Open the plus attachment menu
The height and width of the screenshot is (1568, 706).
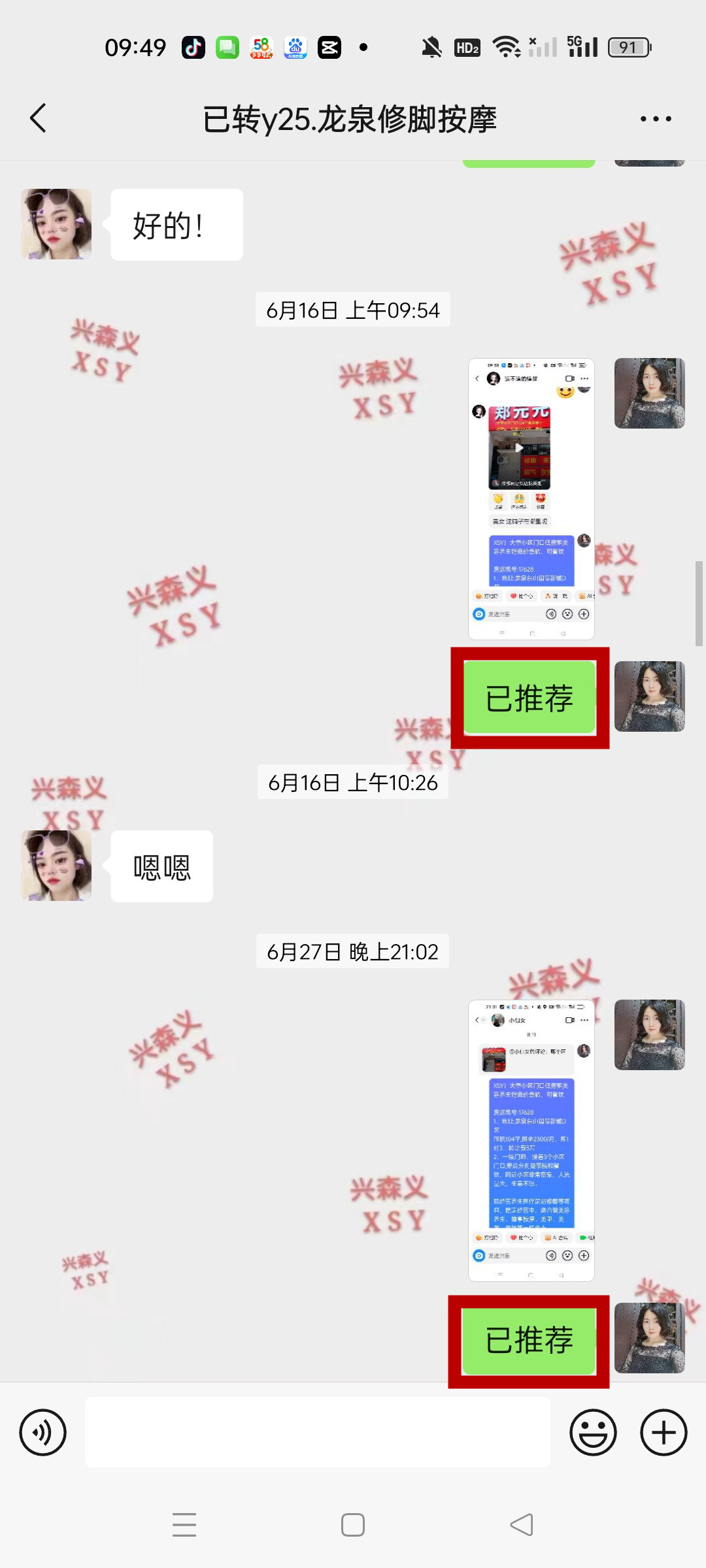point(664,1432)
